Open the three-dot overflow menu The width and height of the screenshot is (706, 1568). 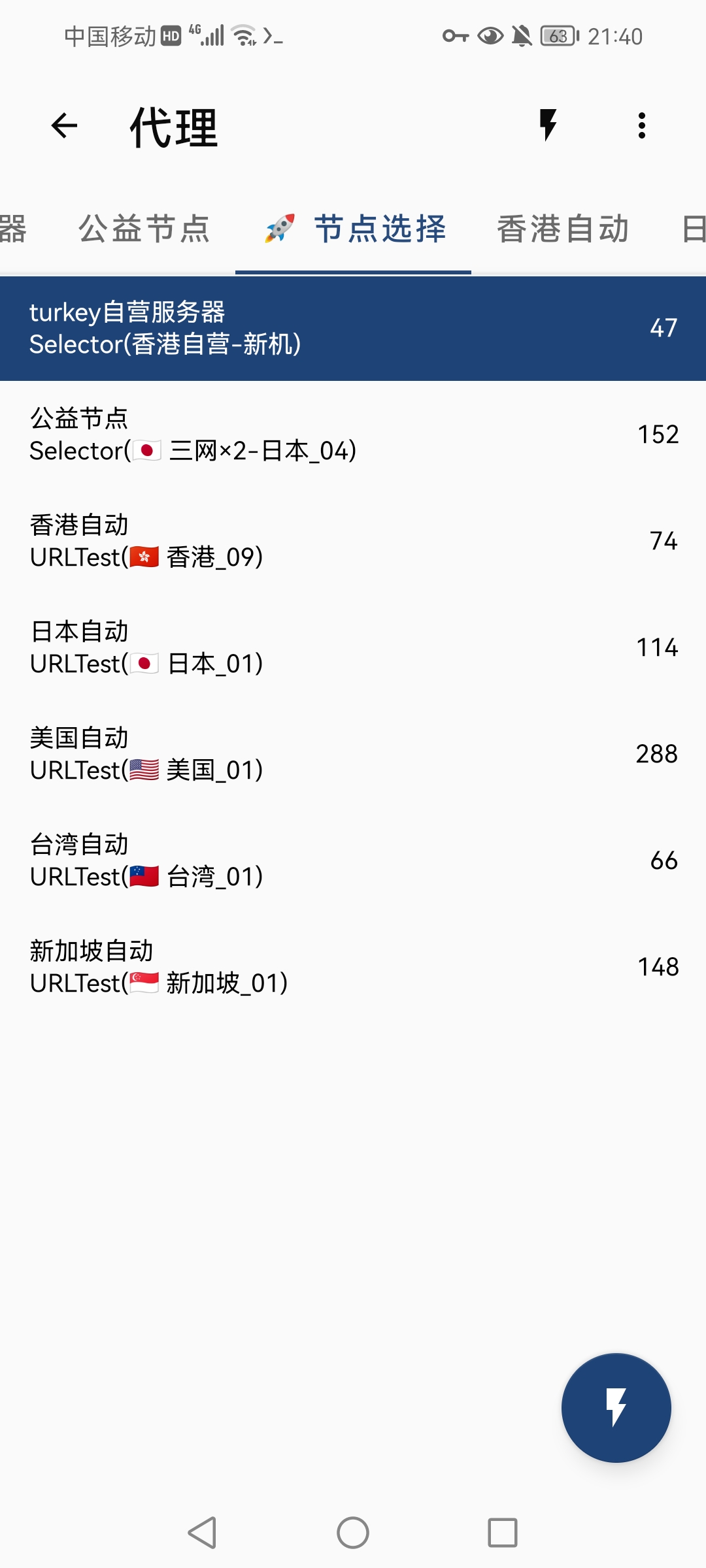(x=642, y=125)
